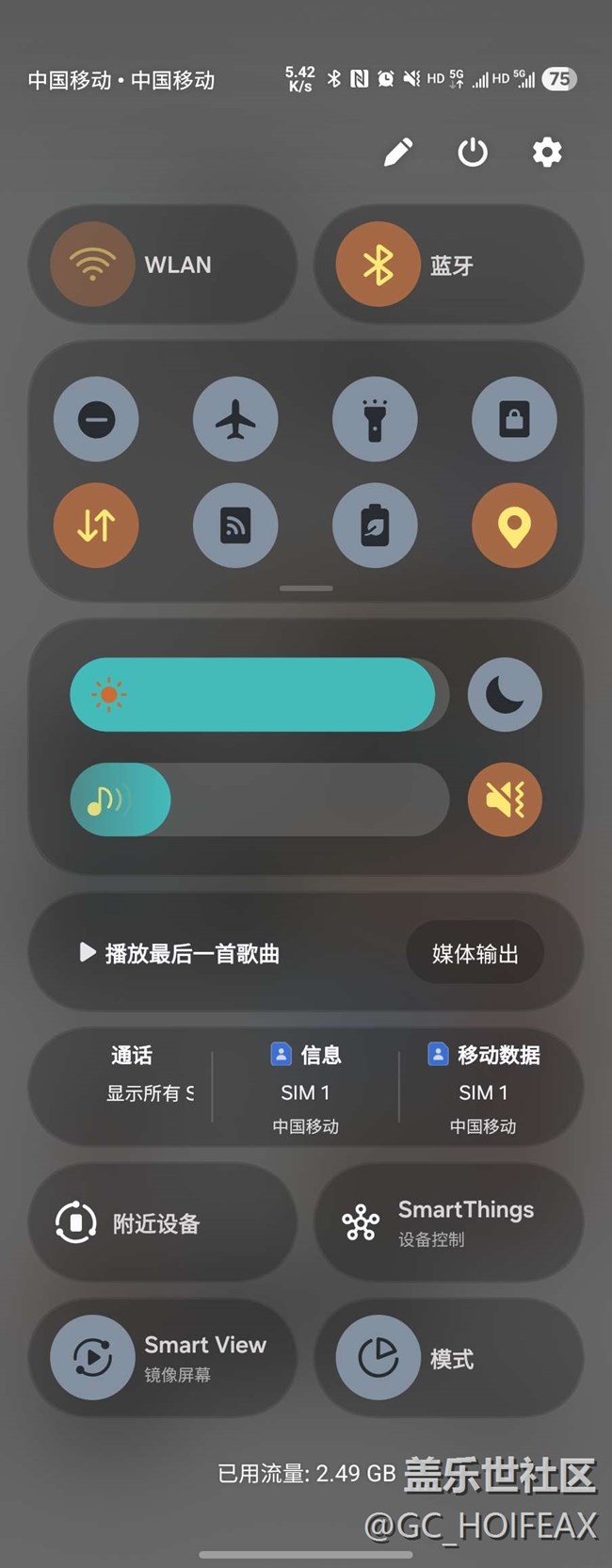Screen dimensions: 612x1568
Task: Enable the mobile hotspot tile
Action: coord(235,525)
